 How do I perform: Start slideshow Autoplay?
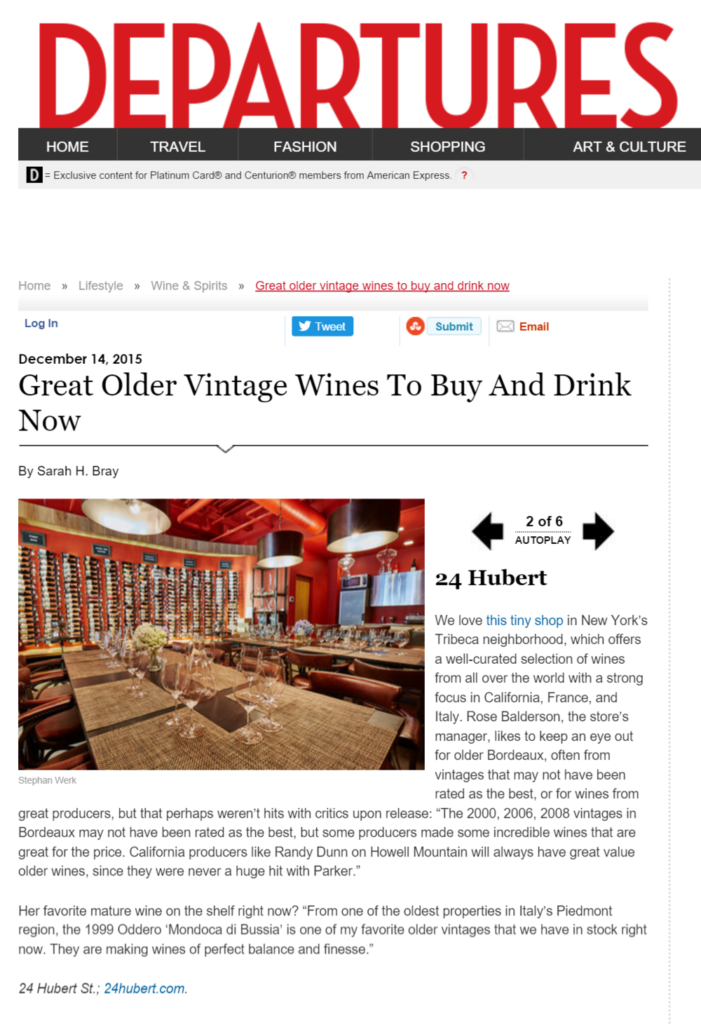543,540
